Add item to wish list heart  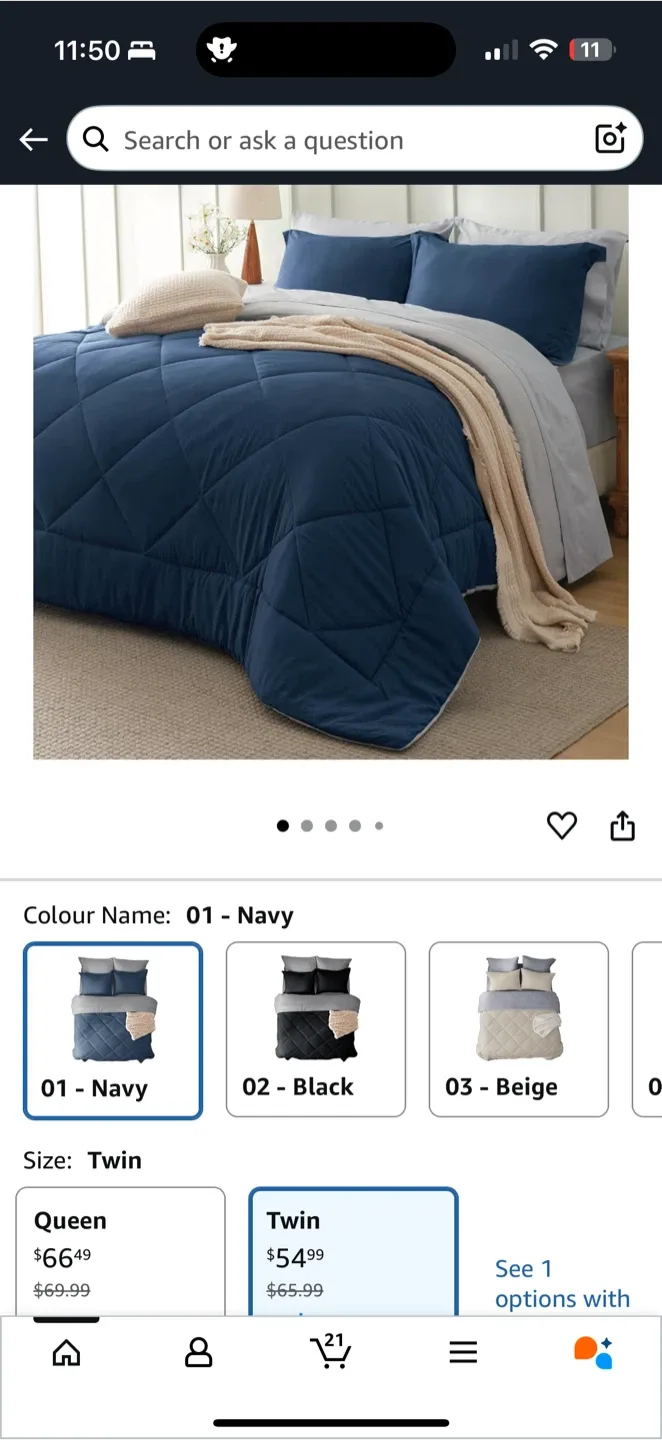[562, 826]
